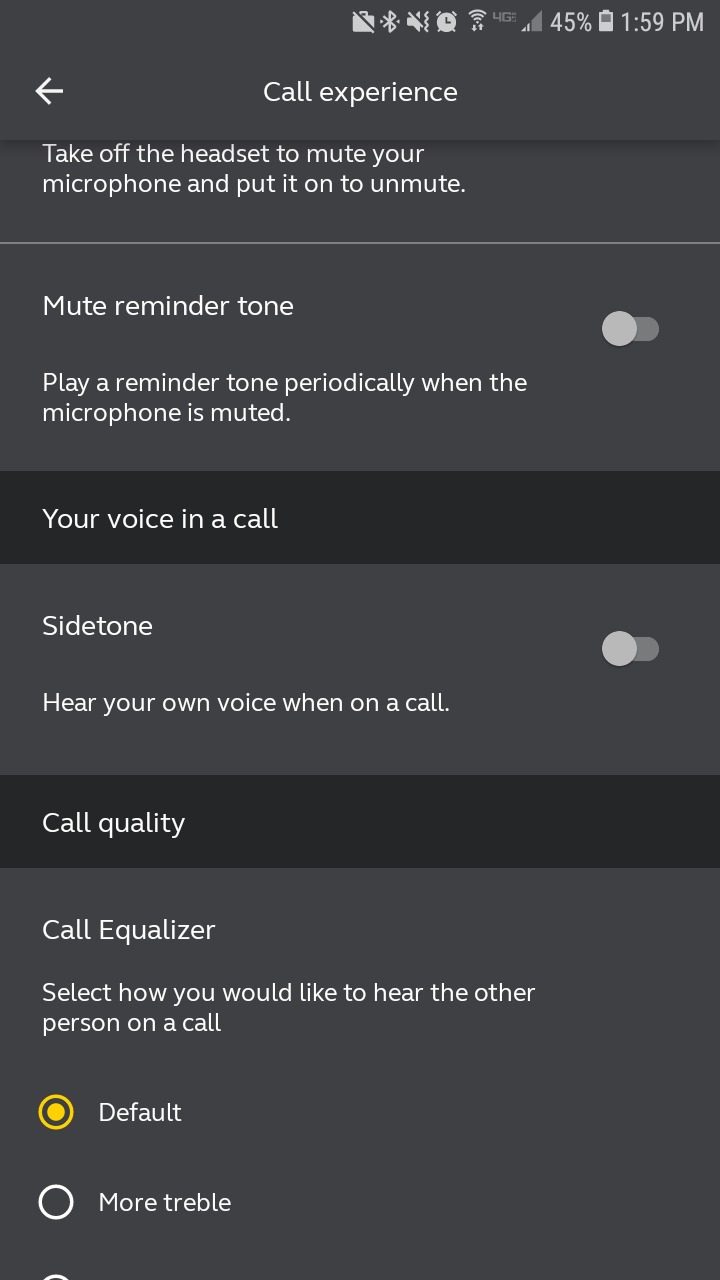Enable the Mute reminder tone switch
Image resolution: width=720 pixels, height=1280 pixels.
coord(632,328)
